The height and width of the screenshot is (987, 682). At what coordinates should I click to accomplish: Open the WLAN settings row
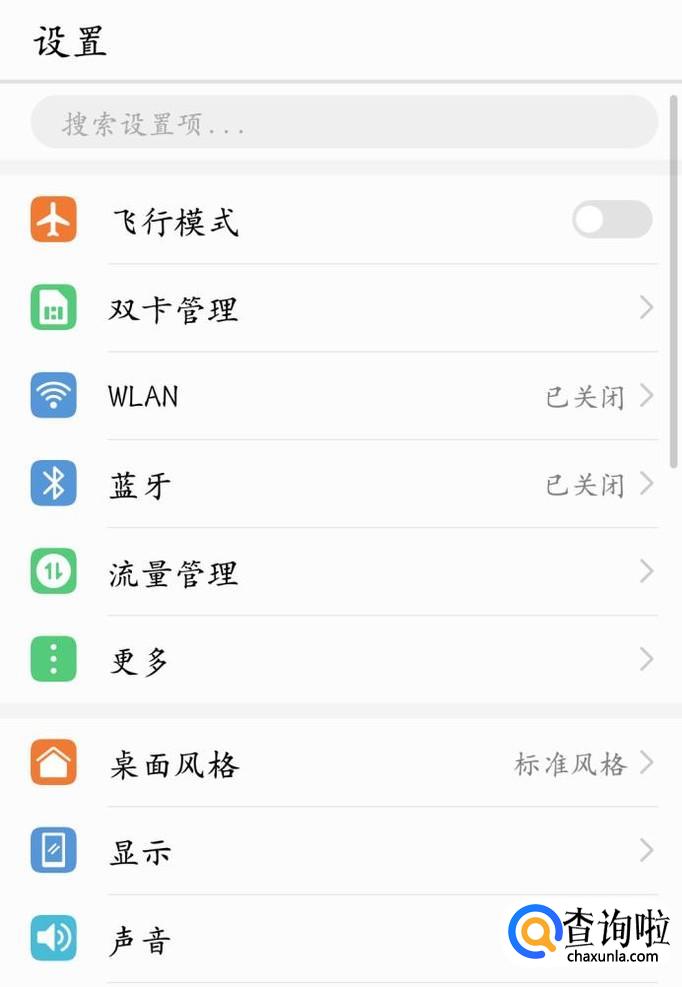340,396
